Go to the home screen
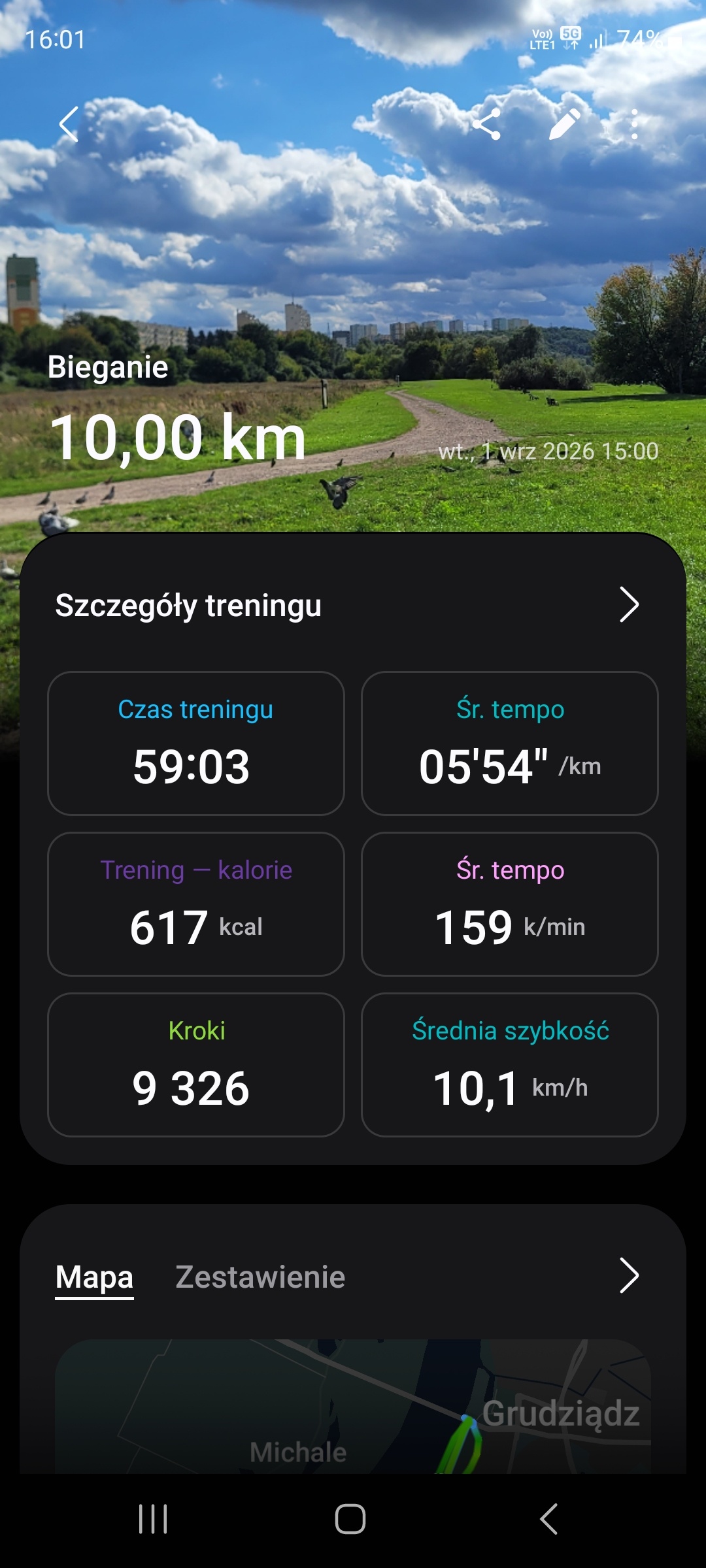 pyautogui.click(x=350, y=1519)
